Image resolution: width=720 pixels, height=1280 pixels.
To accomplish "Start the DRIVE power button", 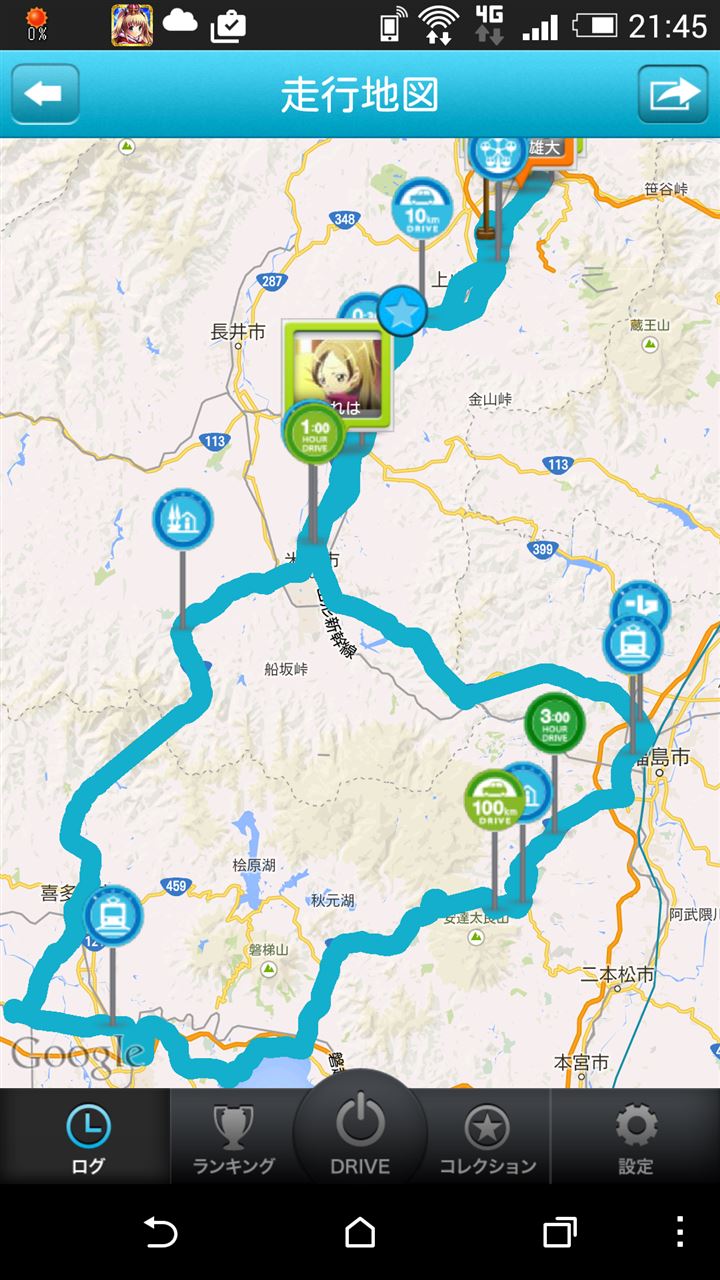I will pyautogui.click(x=360, y=1130).
